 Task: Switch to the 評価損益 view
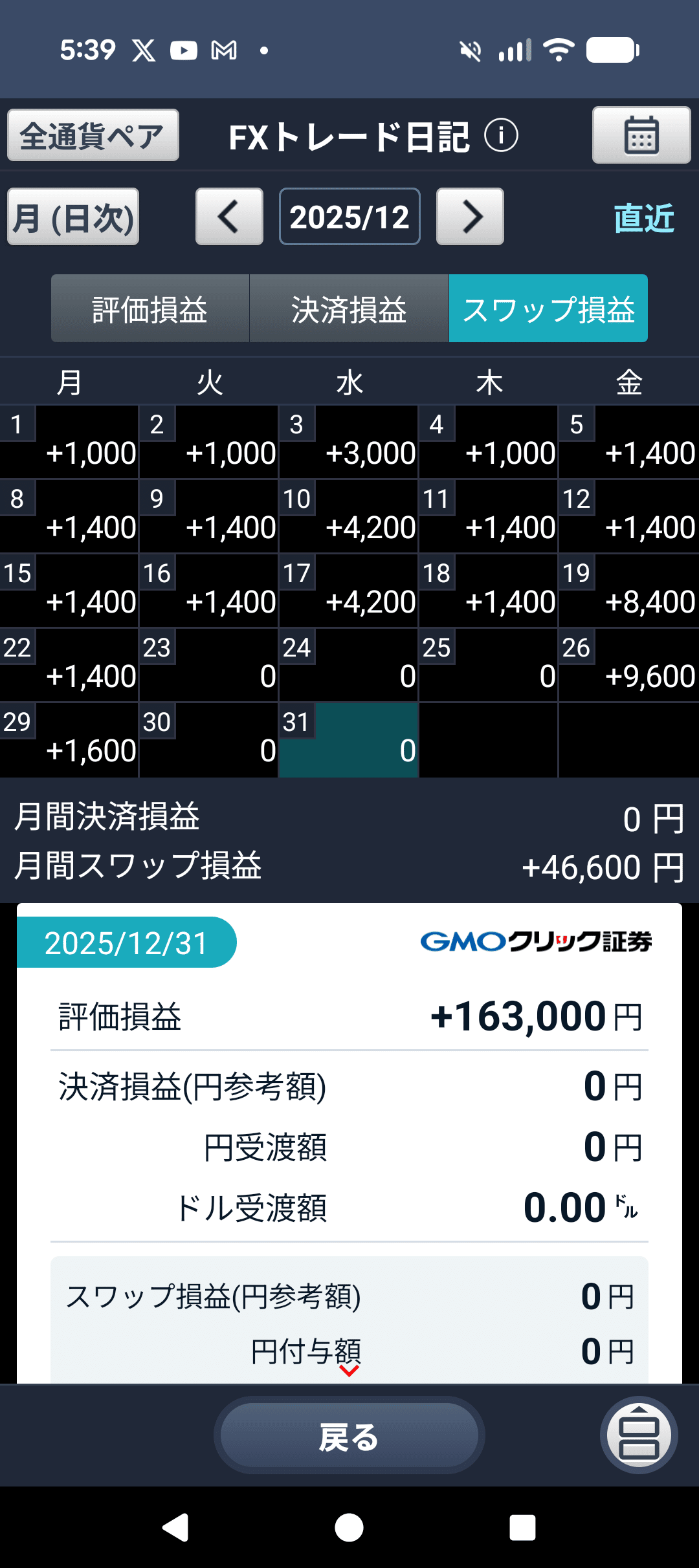pos(150,309)
